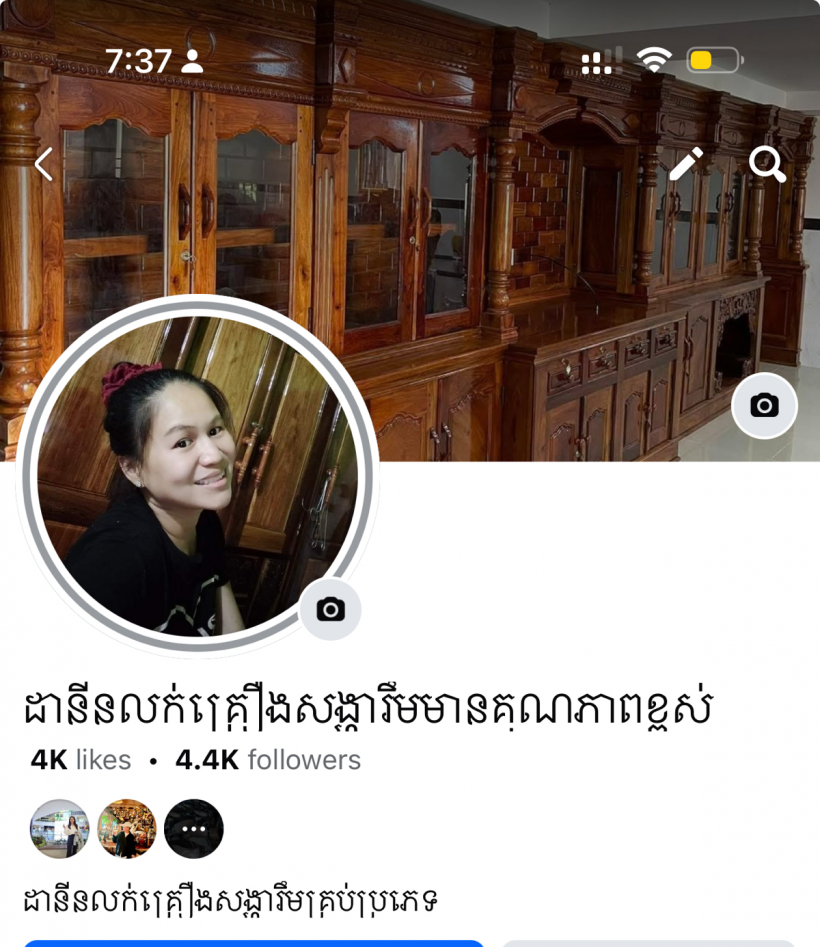Tap the camera icon on the cover photo

pyautogui.click(x=764, y=405)
